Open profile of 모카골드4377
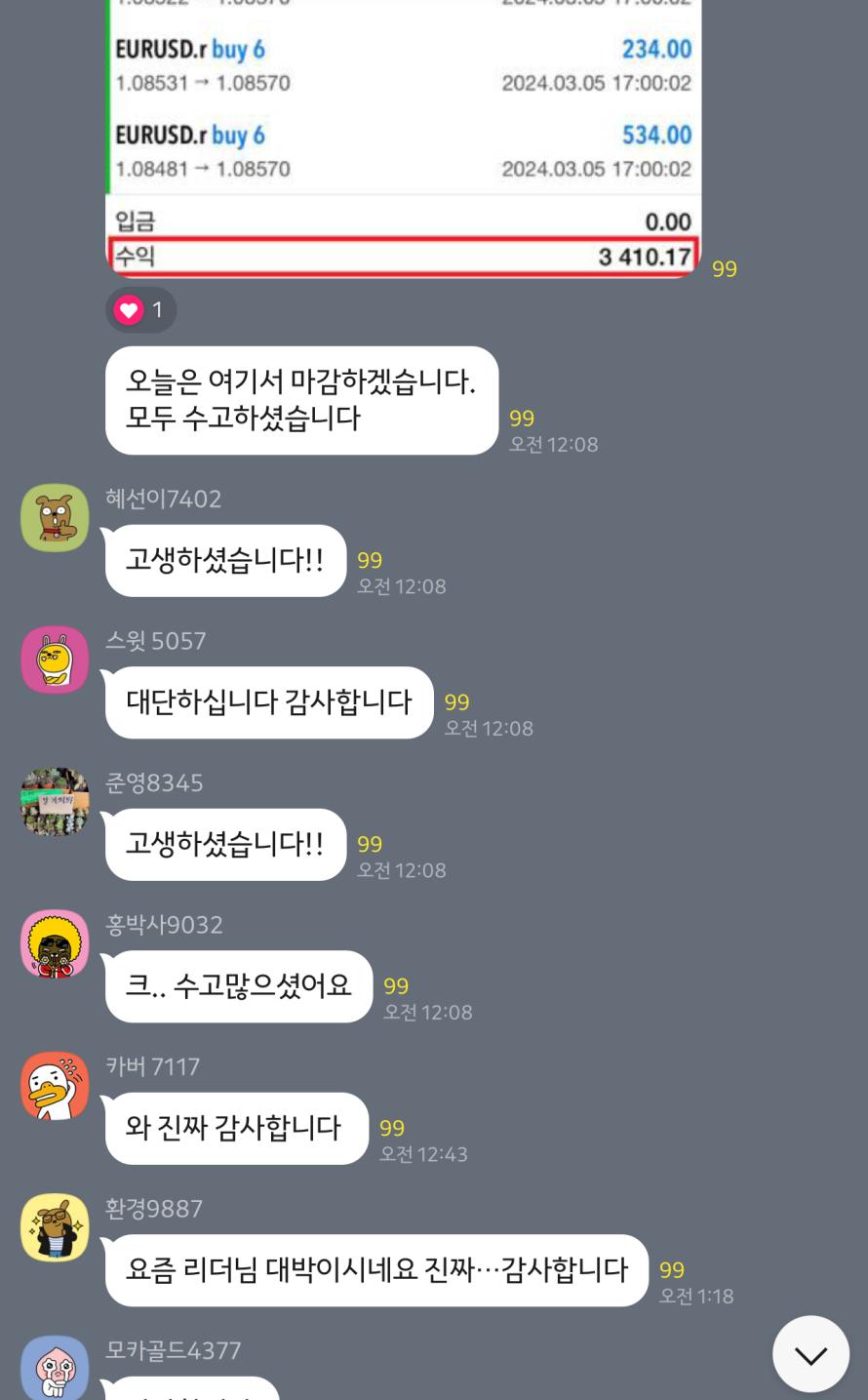Screen dimensions: 868x1400 [x=55, y=1368]
